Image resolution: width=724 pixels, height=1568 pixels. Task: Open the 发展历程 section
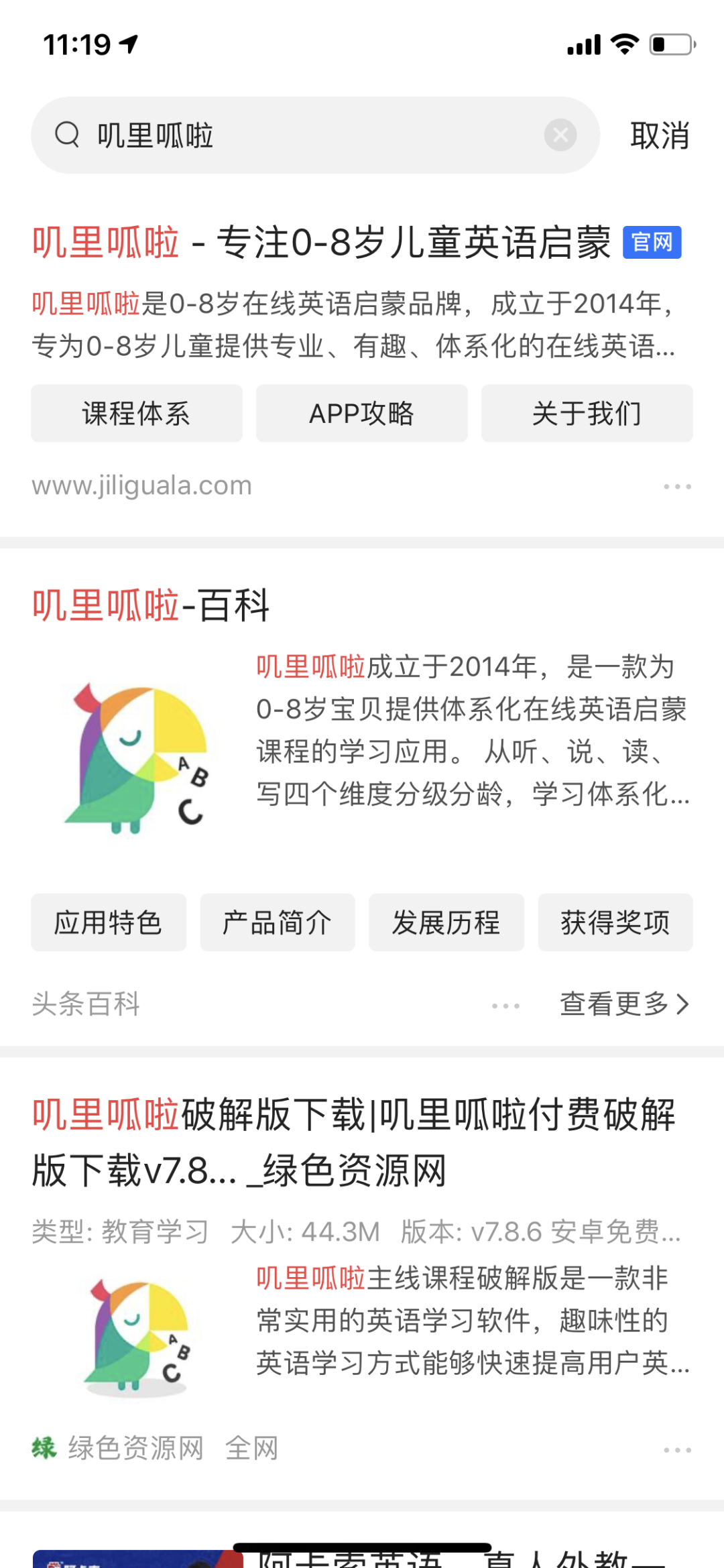click(x=446, y=923)
